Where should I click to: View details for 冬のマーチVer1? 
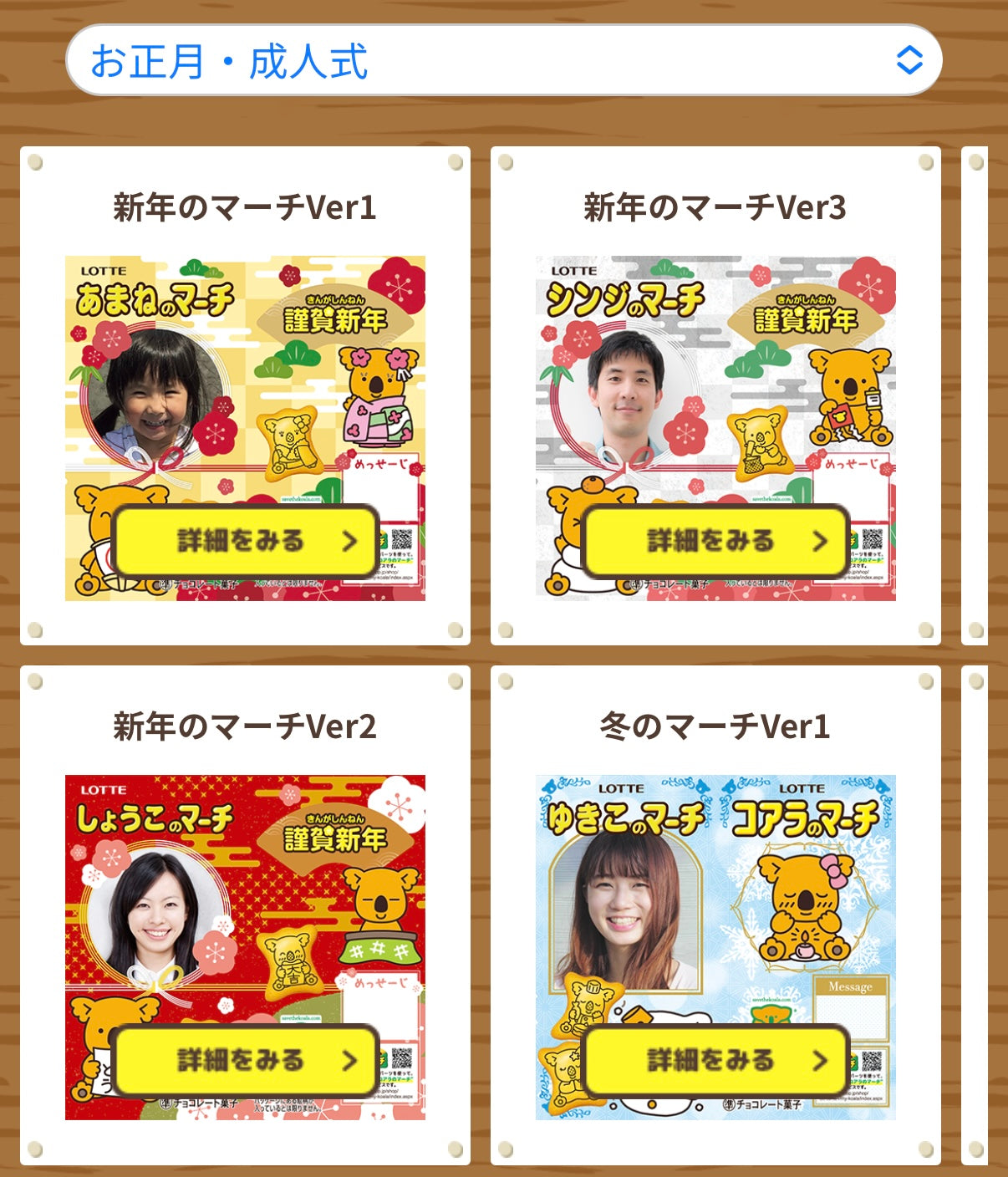click(716, 1060)
